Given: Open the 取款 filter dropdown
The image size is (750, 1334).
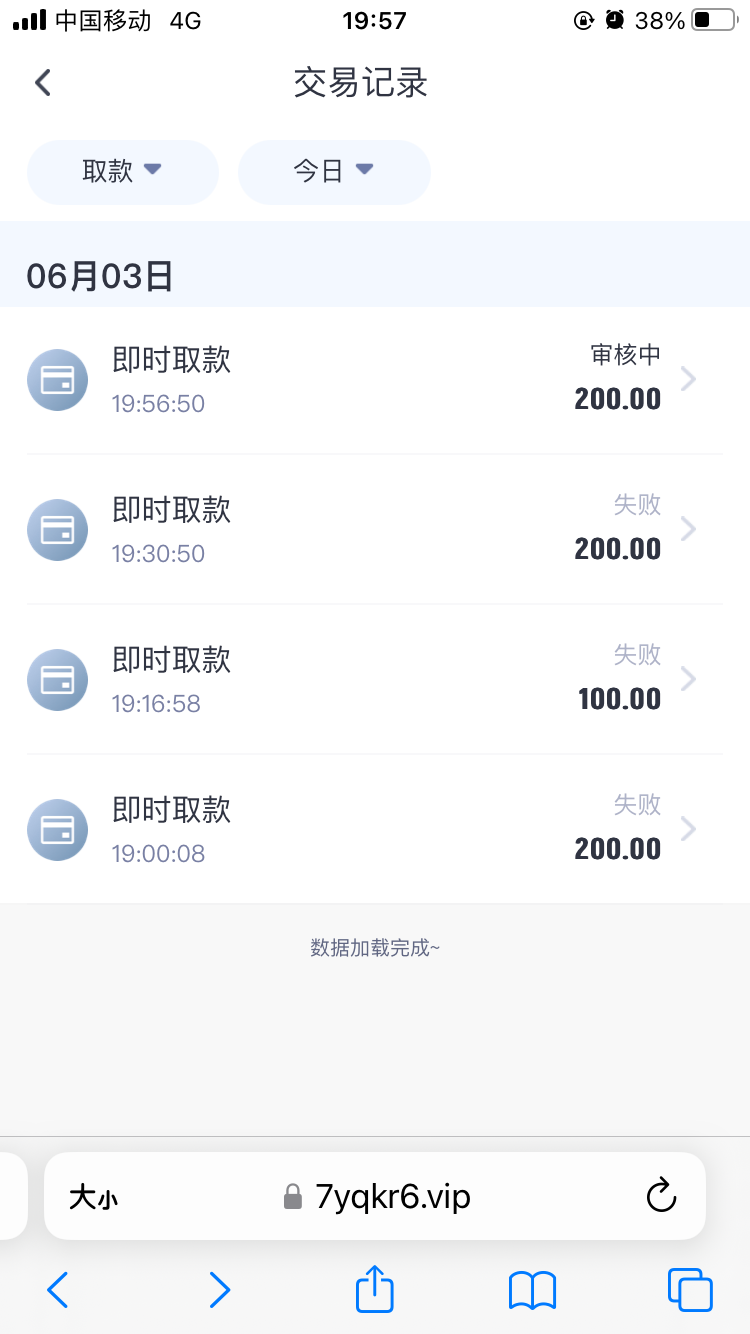Looking at the screenshot, I should 122,172.
